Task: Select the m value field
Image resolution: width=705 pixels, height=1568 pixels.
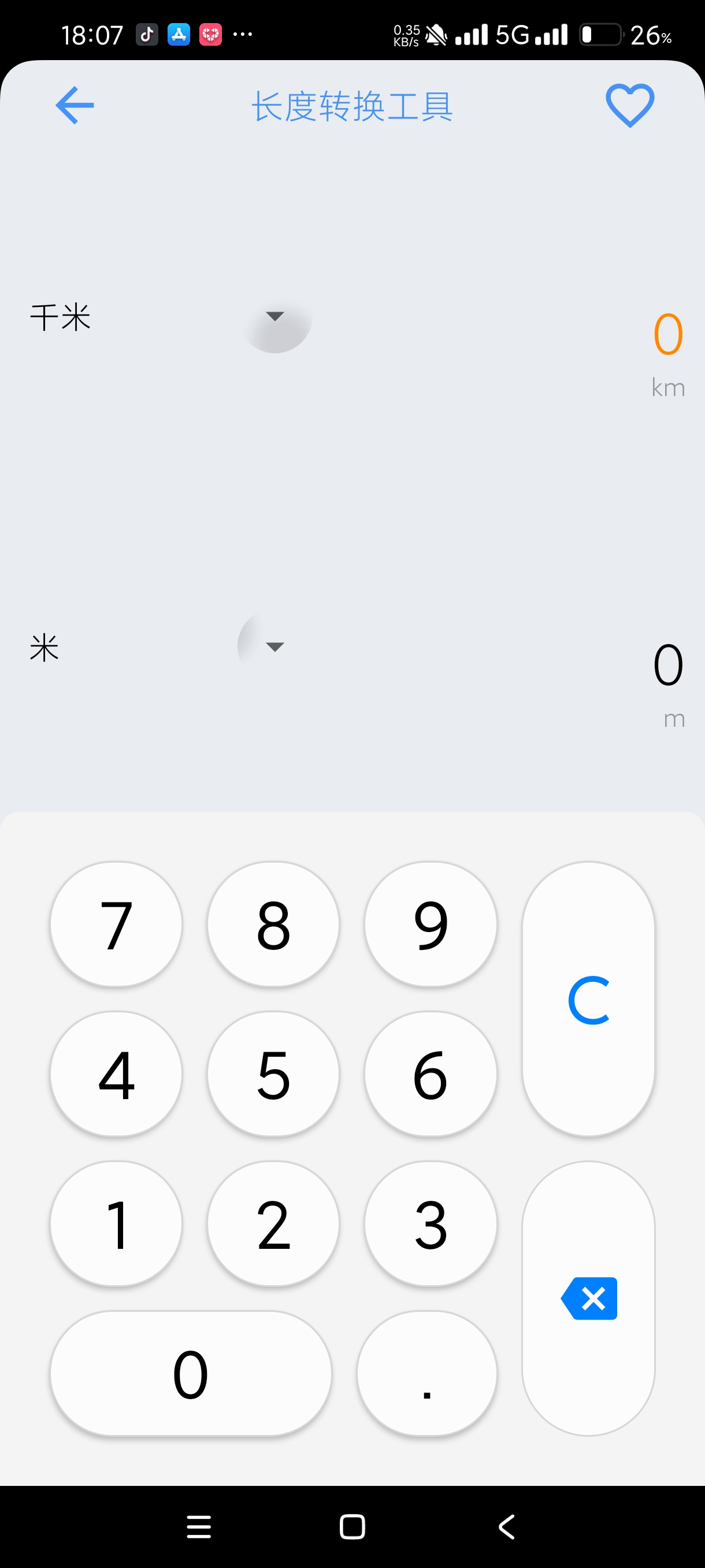Action: coord(667,665)
